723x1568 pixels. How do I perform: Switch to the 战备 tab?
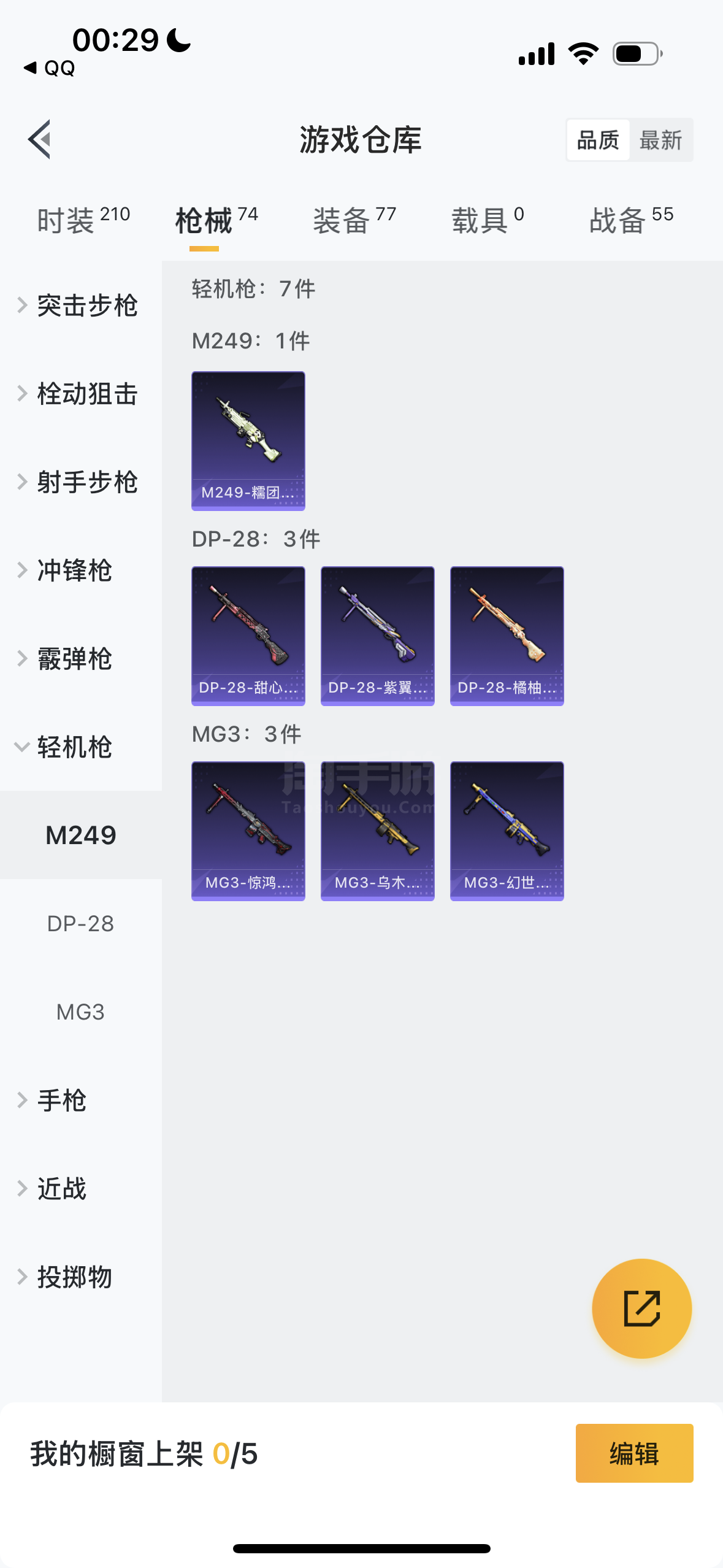click(631, 220)
